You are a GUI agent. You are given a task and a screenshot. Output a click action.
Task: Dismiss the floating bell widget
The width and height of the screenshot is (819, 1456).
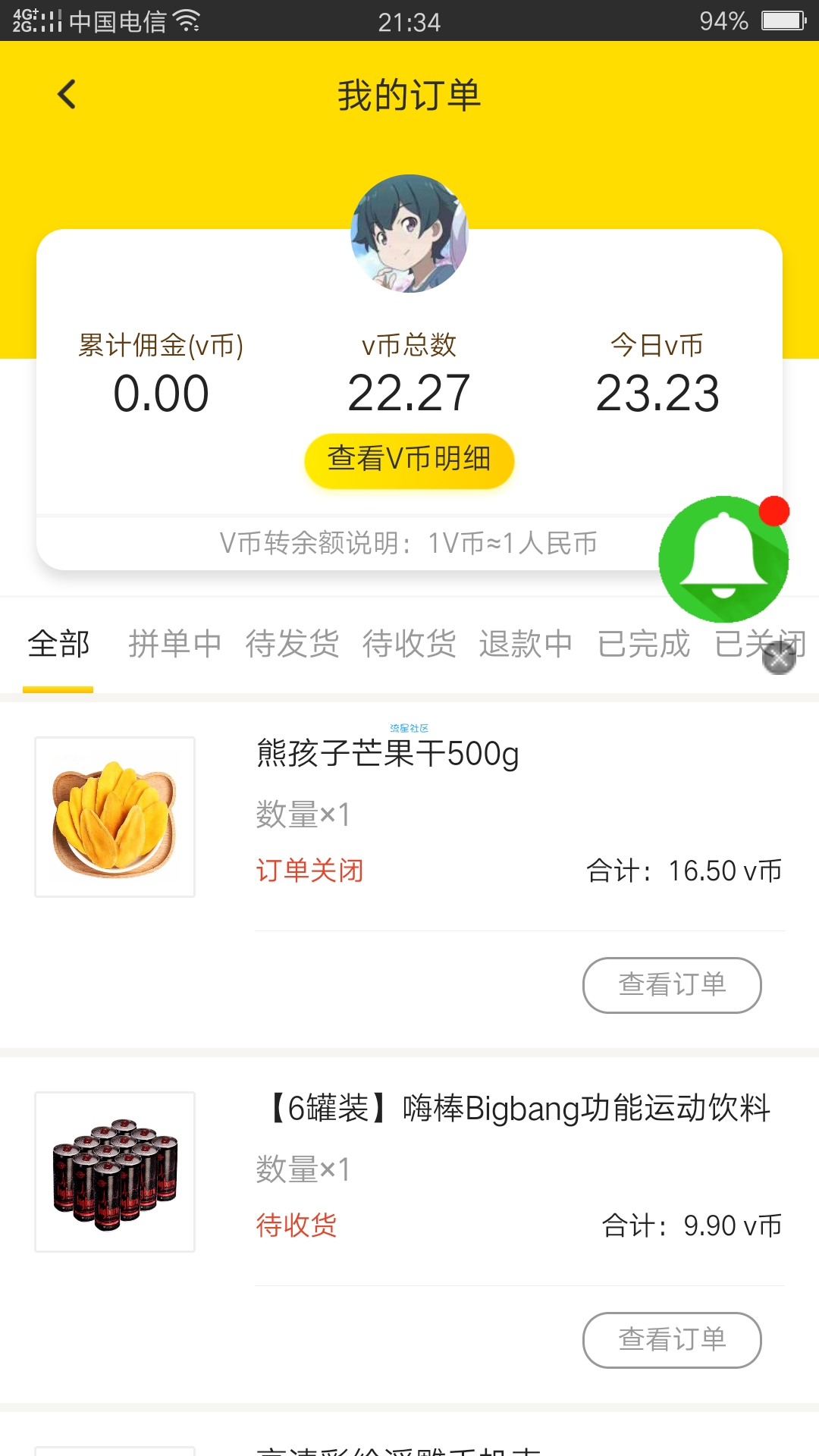point(779,657)
